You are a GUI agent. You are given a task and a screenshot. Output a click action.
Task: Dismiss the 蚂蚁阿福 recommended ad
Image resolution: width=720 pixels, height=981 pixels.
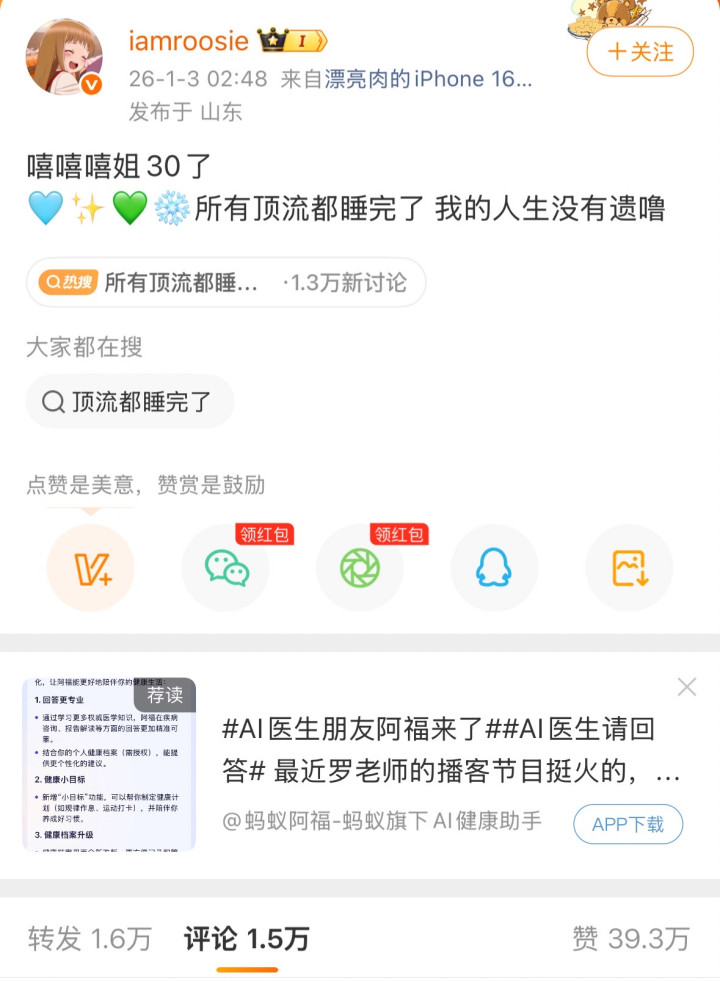[686, 687]
